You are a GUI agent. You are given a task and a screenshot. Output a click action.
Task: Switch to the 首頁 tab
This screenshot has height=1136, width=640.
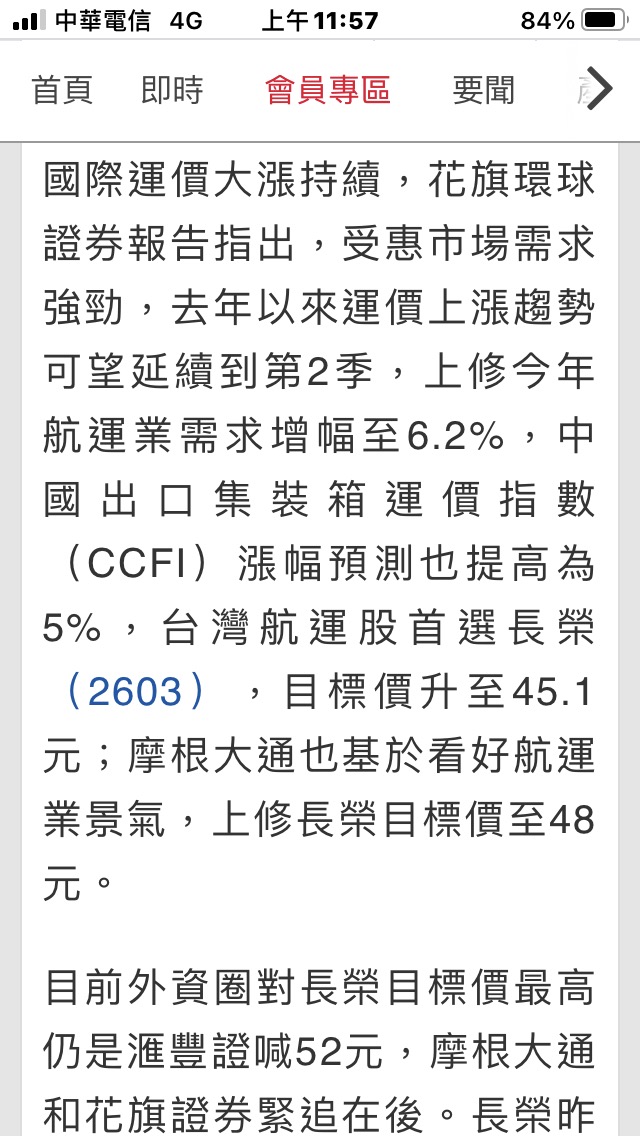click(62, 90)
